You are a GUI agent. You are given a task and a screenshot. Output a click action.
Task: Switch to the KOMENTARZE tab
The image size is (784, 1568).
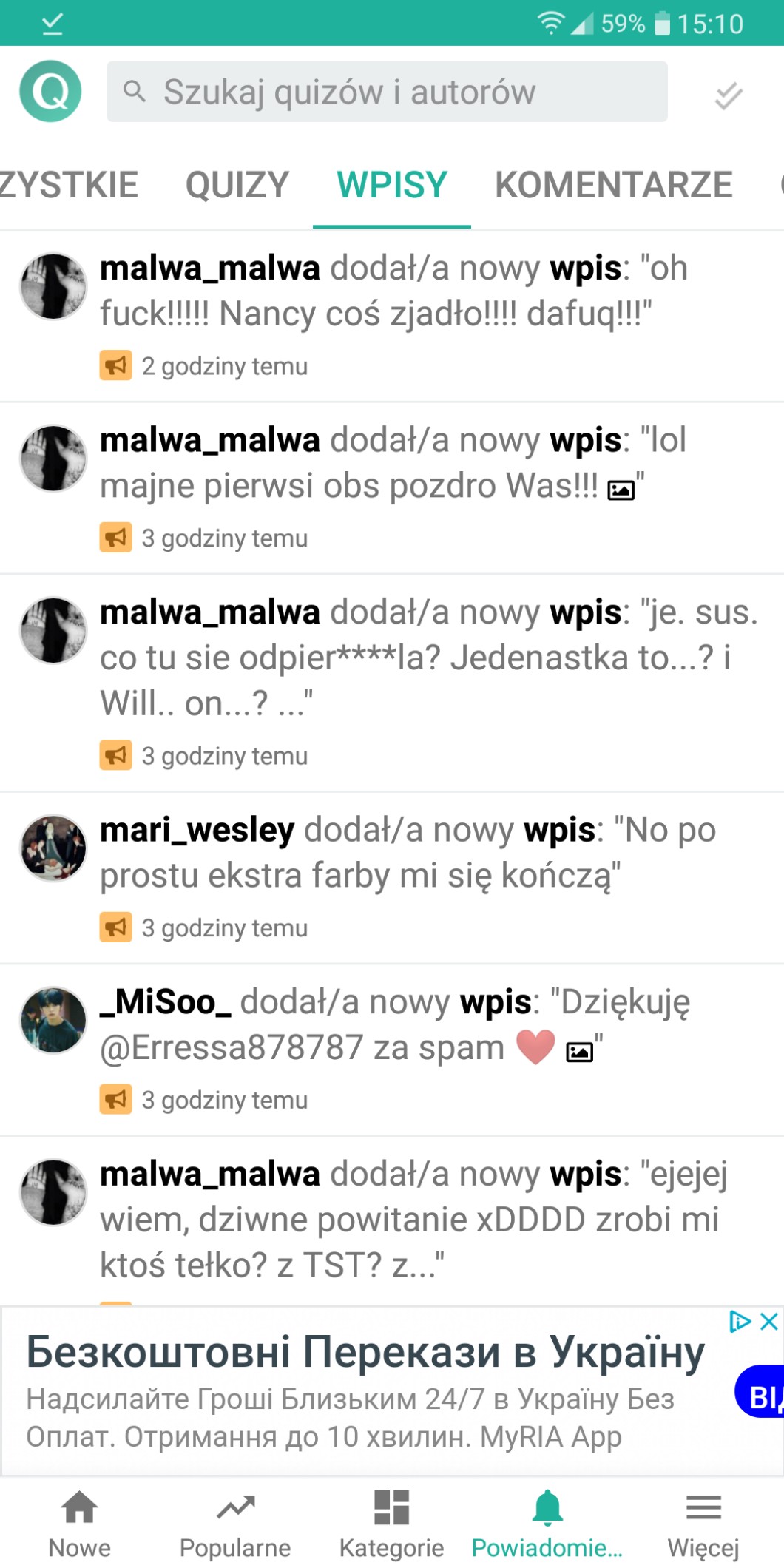(613, 185)
